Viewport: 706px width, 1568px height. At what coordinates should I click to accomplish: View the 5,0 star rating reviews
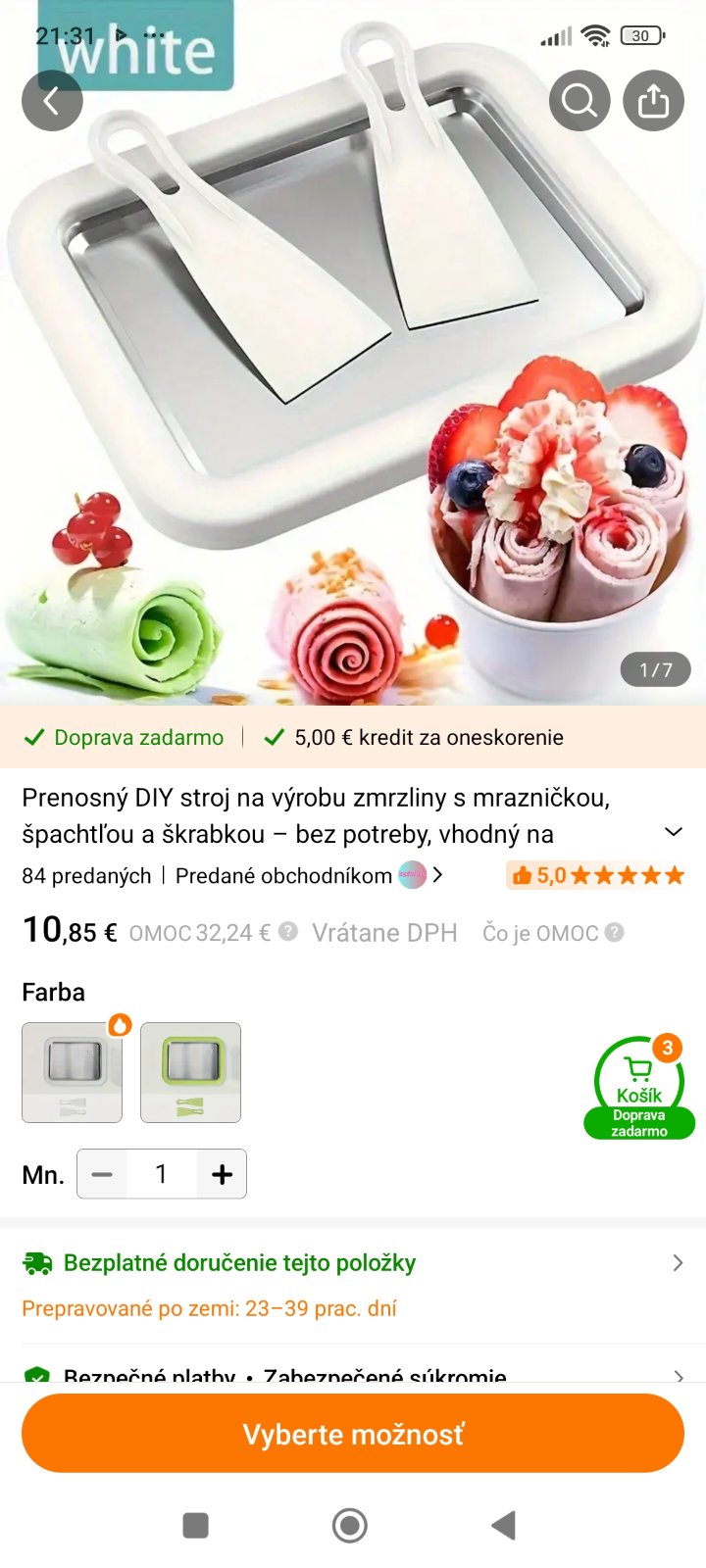(x=596, y=875)
